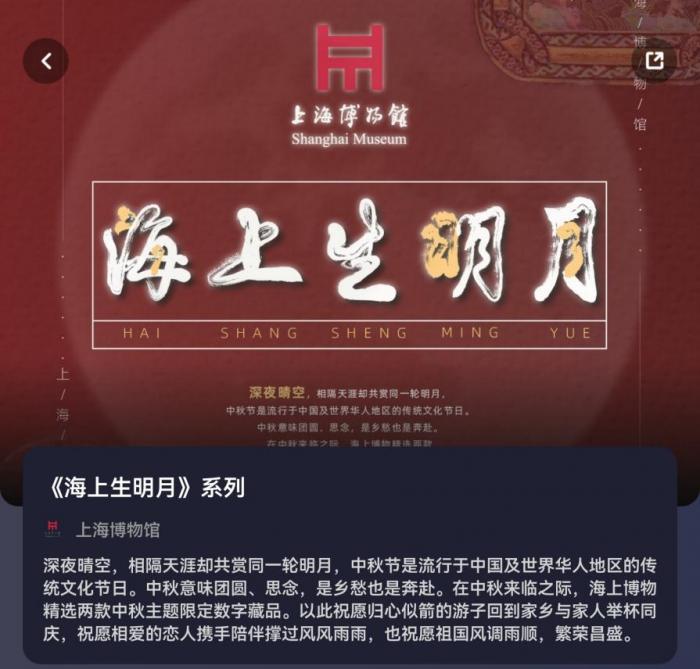Open the 上海博物馆 publisher profile
Screen dimensions: 700x669
pos(117,530)
